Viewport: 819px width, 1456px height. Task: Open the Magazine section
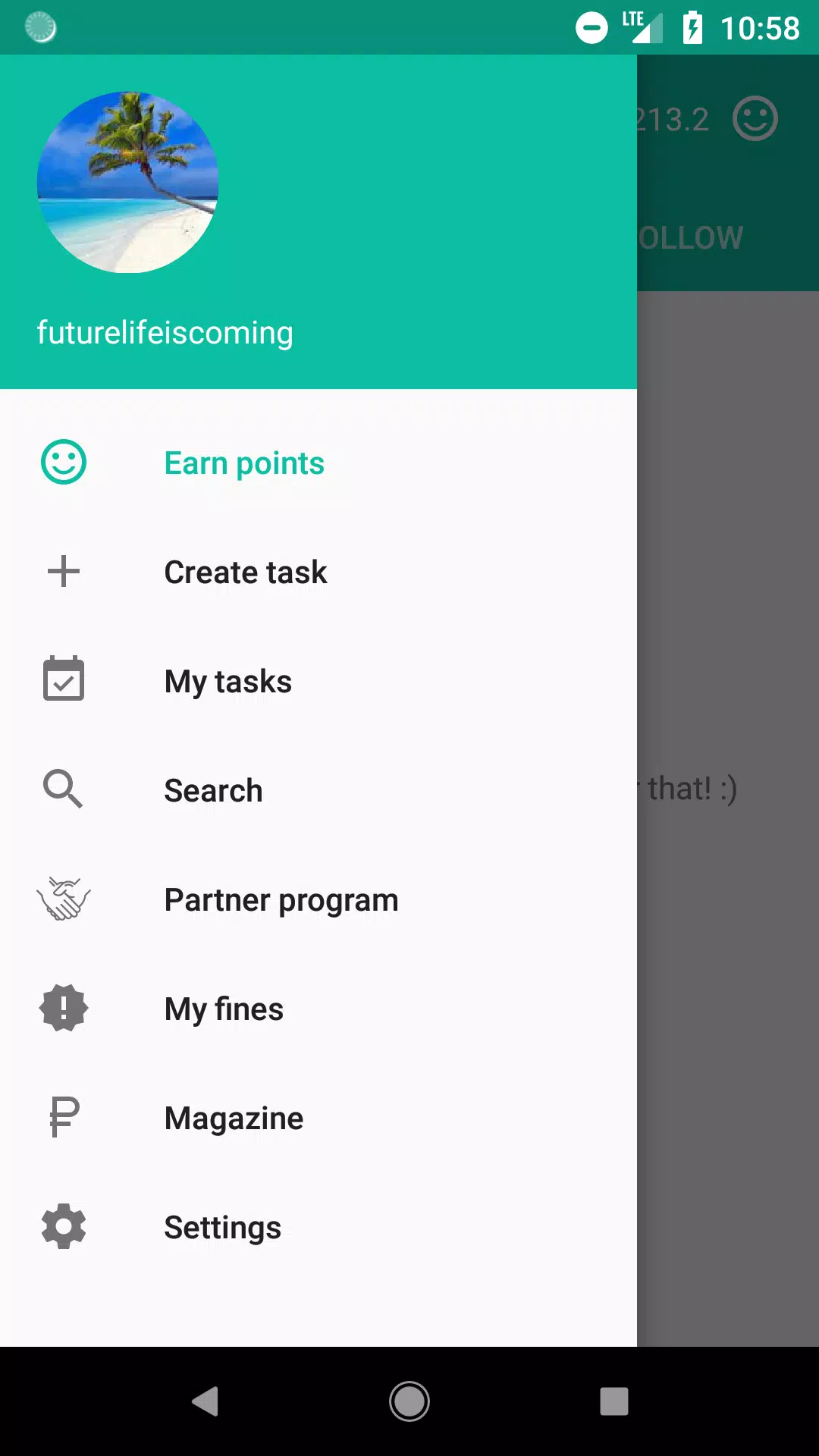coord(234,1119)
